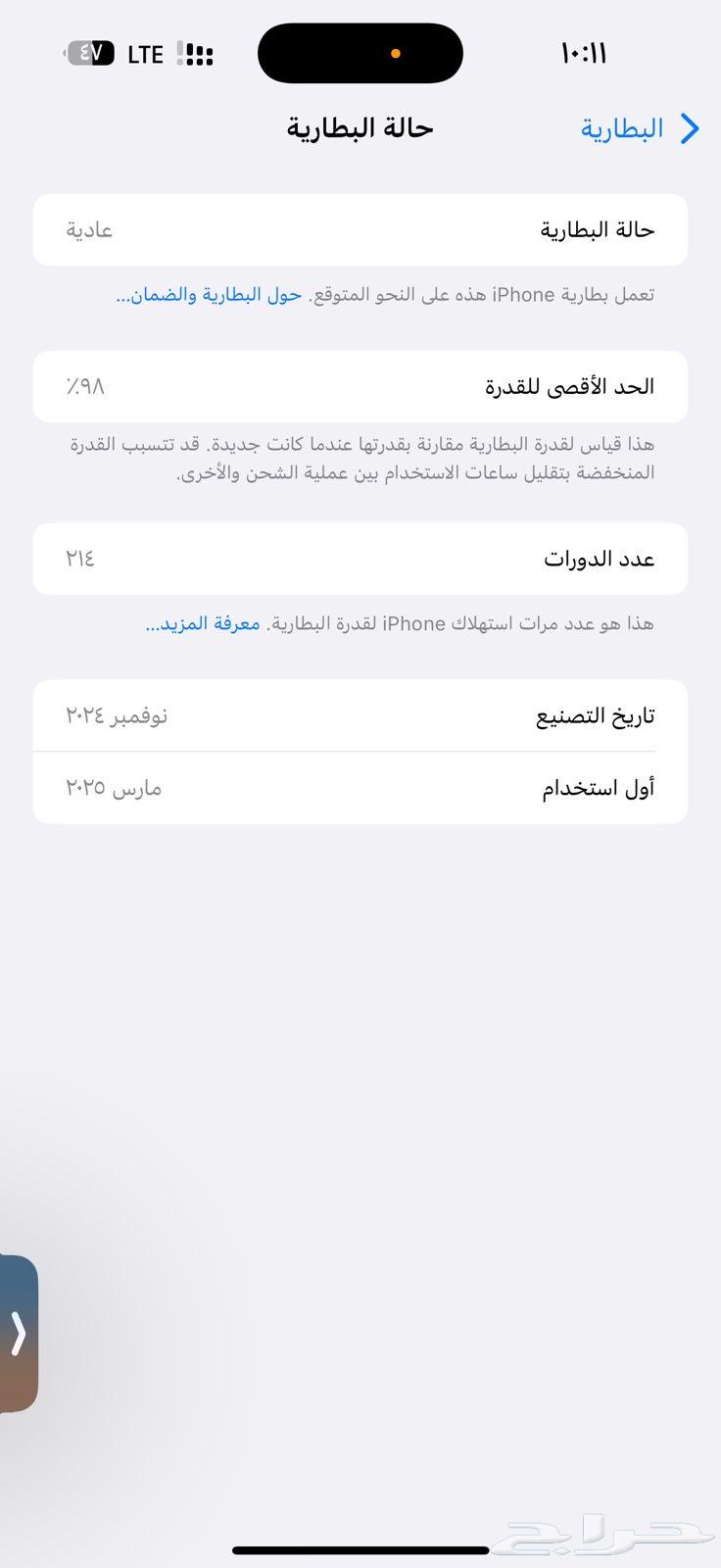This screenshot has height=1568, width=721.
Task: Tap the orange microphone indicator dot
Action: pyautogui.click(x=395, y=54)
